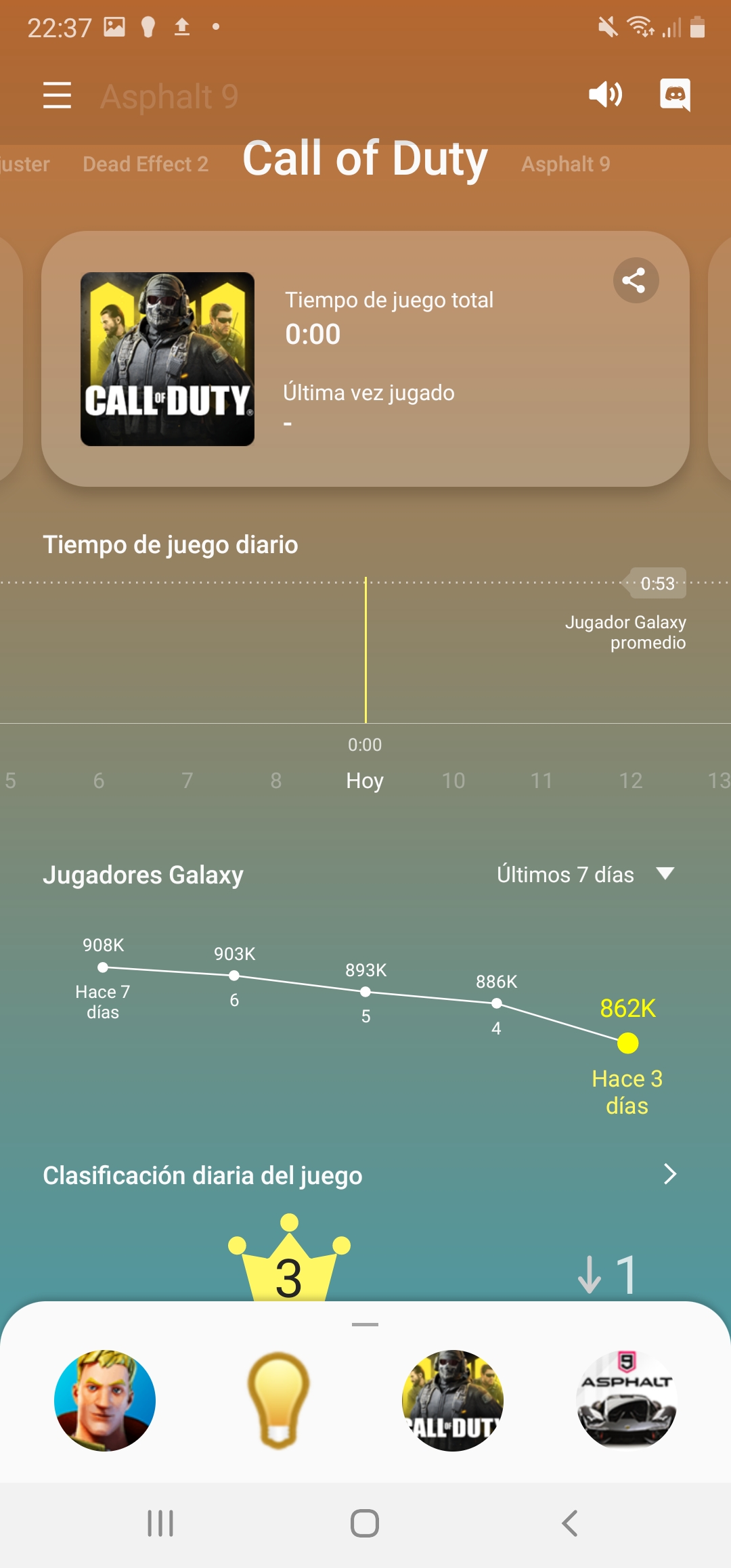Image resolution: width=731 pixels, height=1568 pixels.
Task: Switch to the Dead Effect 2 tab
Action: click(146, 164)
